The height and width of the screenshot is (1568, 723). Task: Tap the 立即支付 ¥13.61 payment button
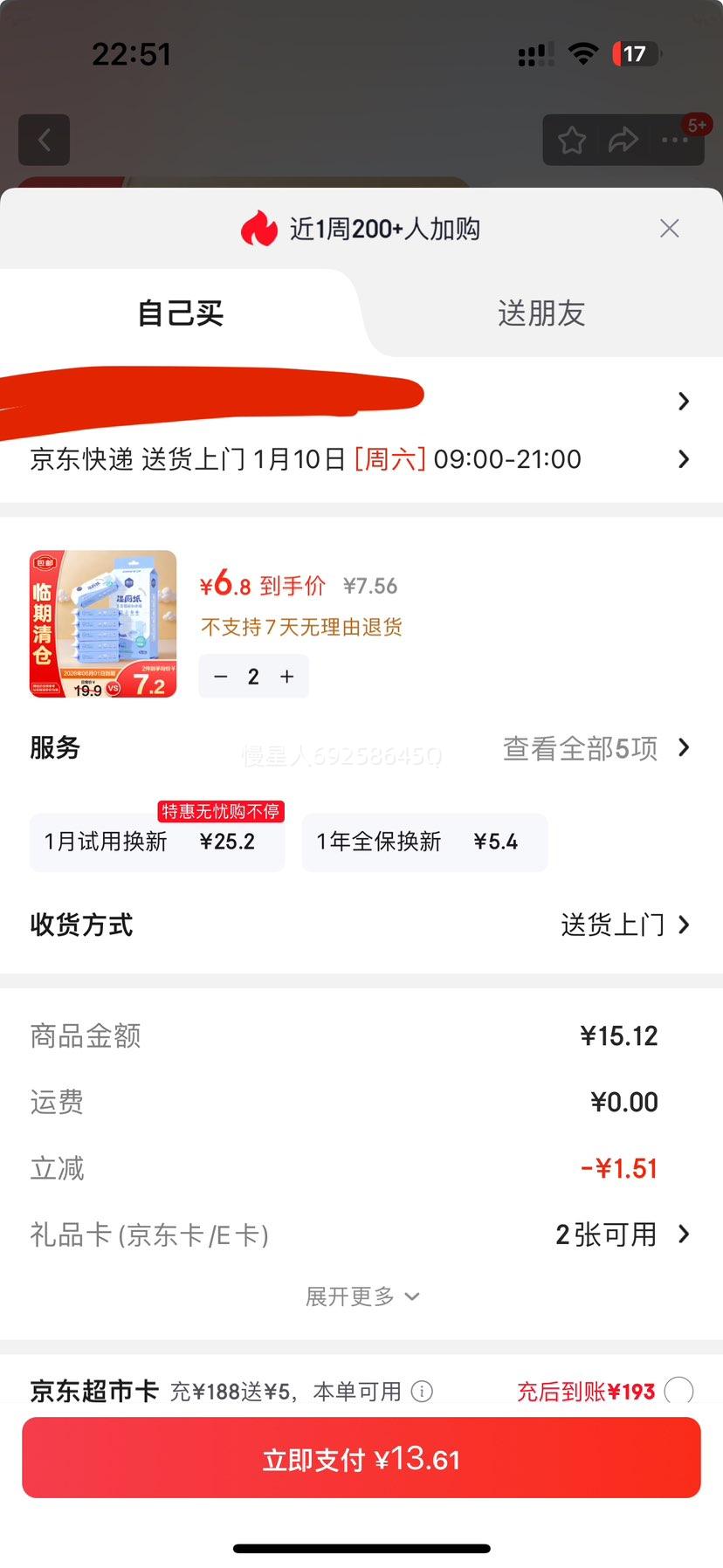[361, 1457]
